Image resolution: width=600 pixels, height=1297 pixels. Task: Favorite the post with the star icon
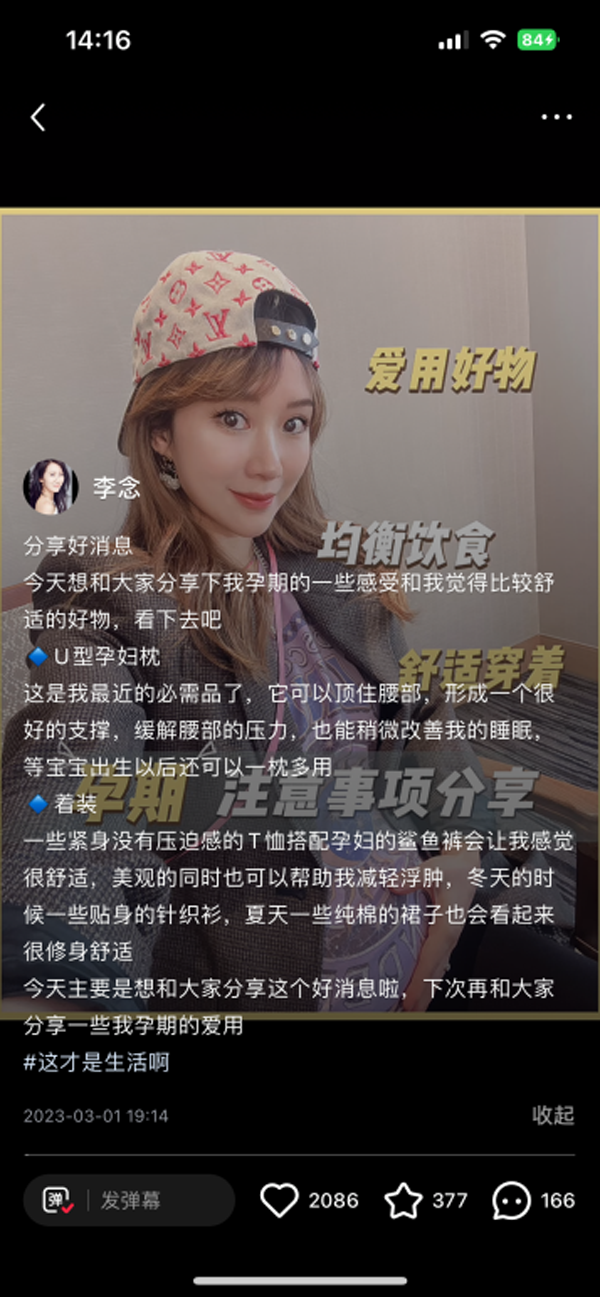[x=403, y=1200]
